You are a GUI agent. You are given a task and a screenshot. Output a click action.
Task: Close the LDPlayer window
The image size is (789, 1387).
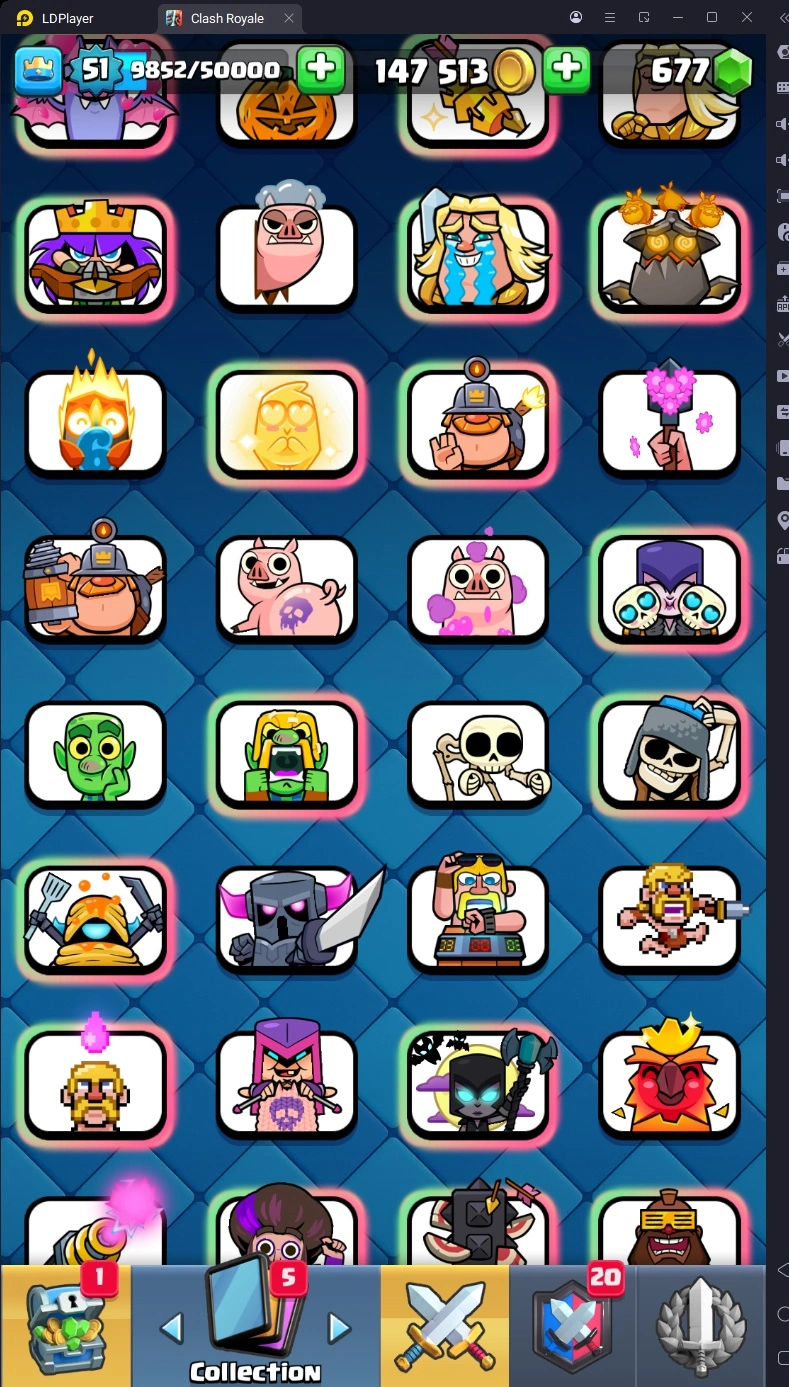pyautogui.click(x=746, y=17)
